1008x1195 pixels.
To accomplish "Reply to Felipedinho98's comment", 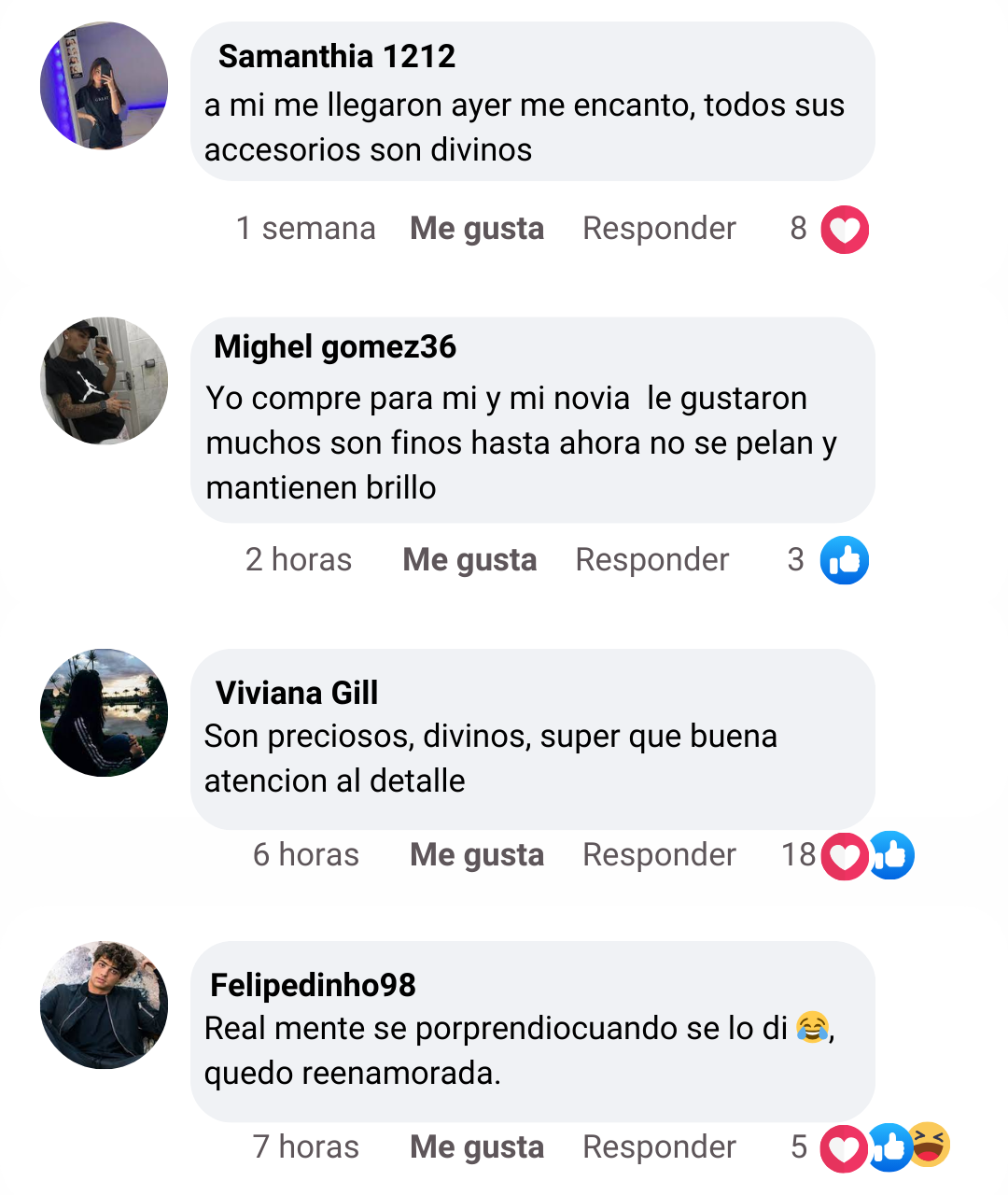I will tap(659, 1147).
